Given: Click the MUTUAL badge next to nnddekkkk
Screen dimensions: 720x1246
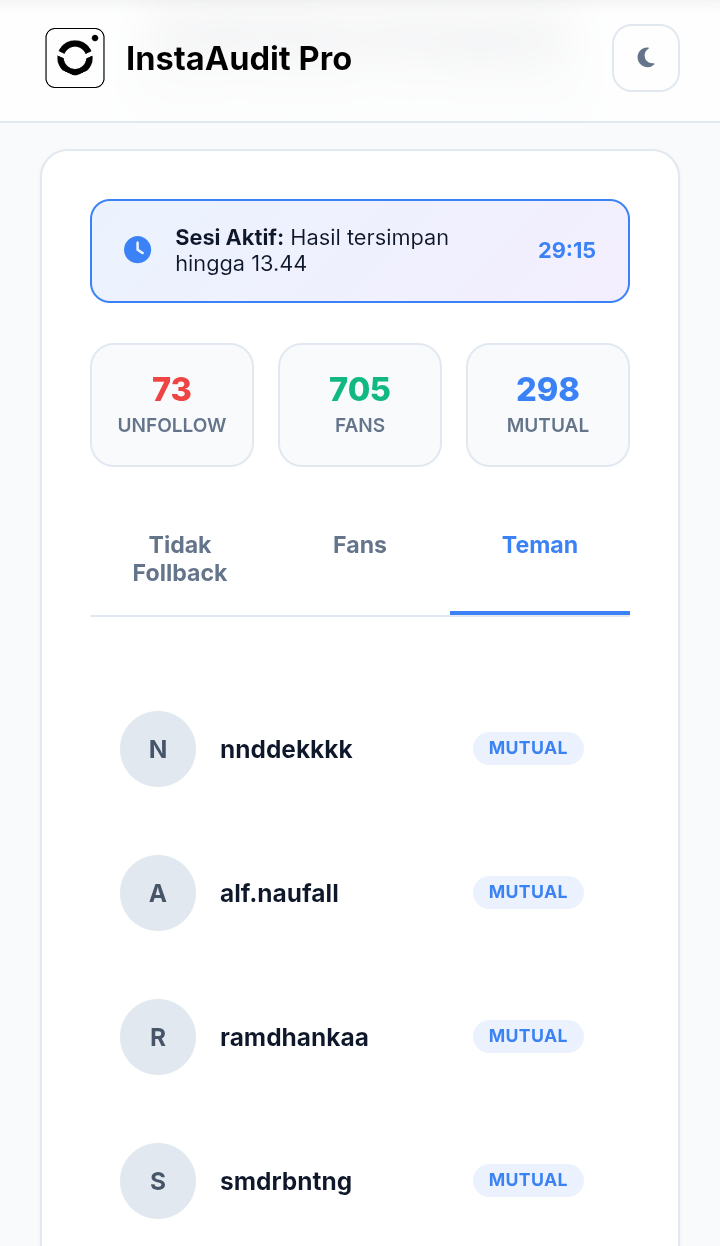Looking at the screenshot, I should 528,748.
